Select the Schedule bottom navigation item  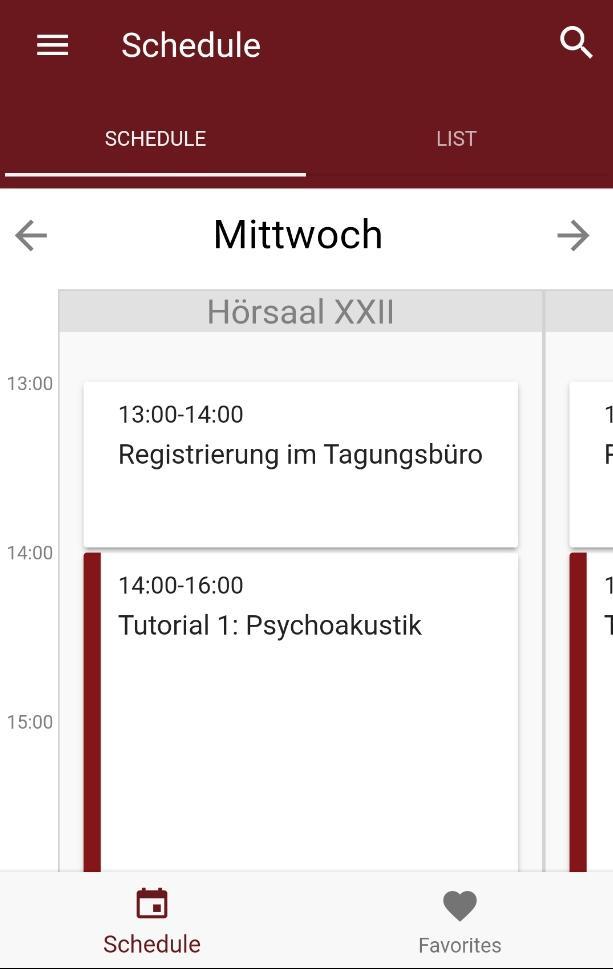click(152, 921)
